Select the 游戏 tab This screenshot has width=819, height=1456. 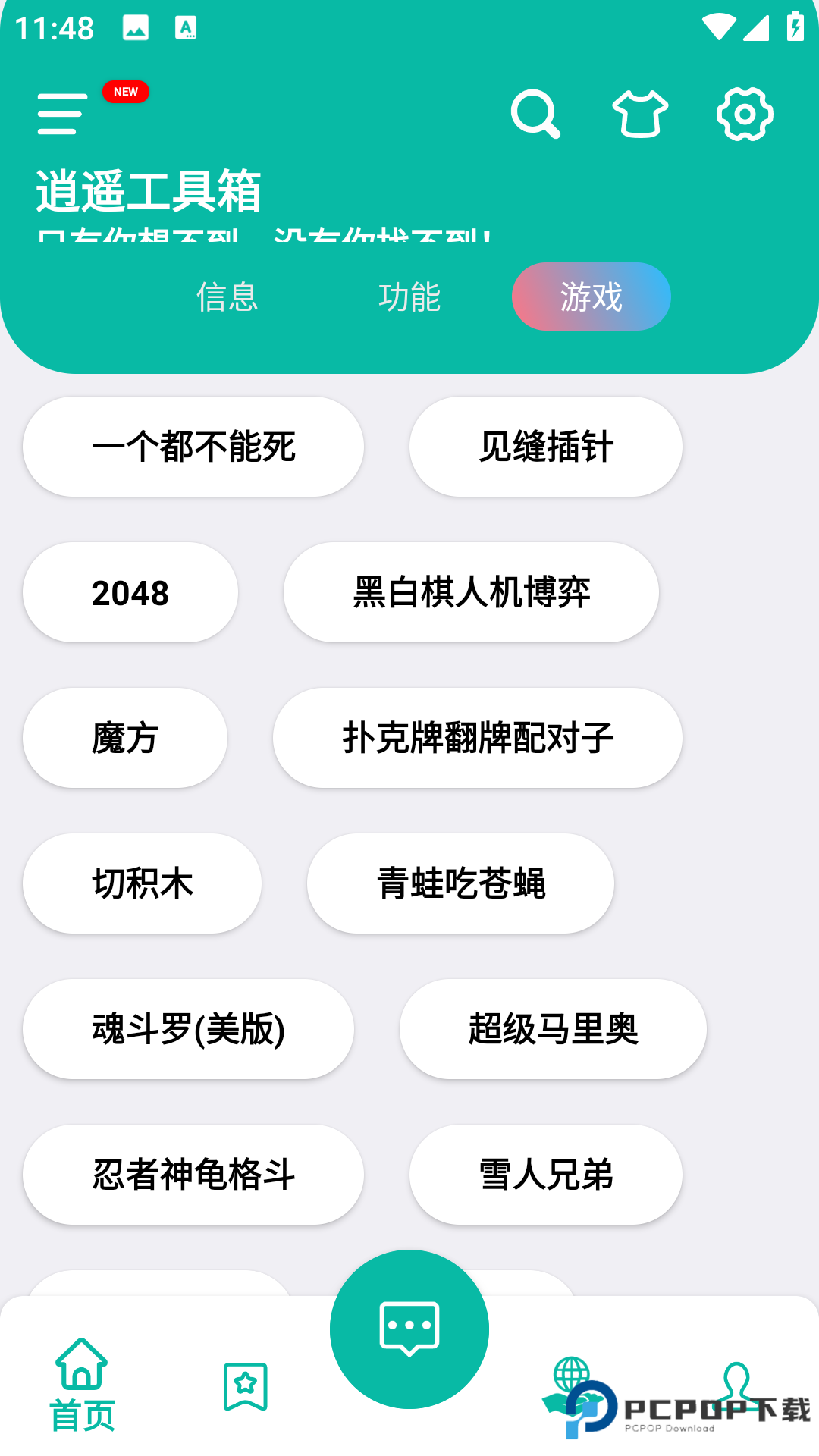[591, 297]
